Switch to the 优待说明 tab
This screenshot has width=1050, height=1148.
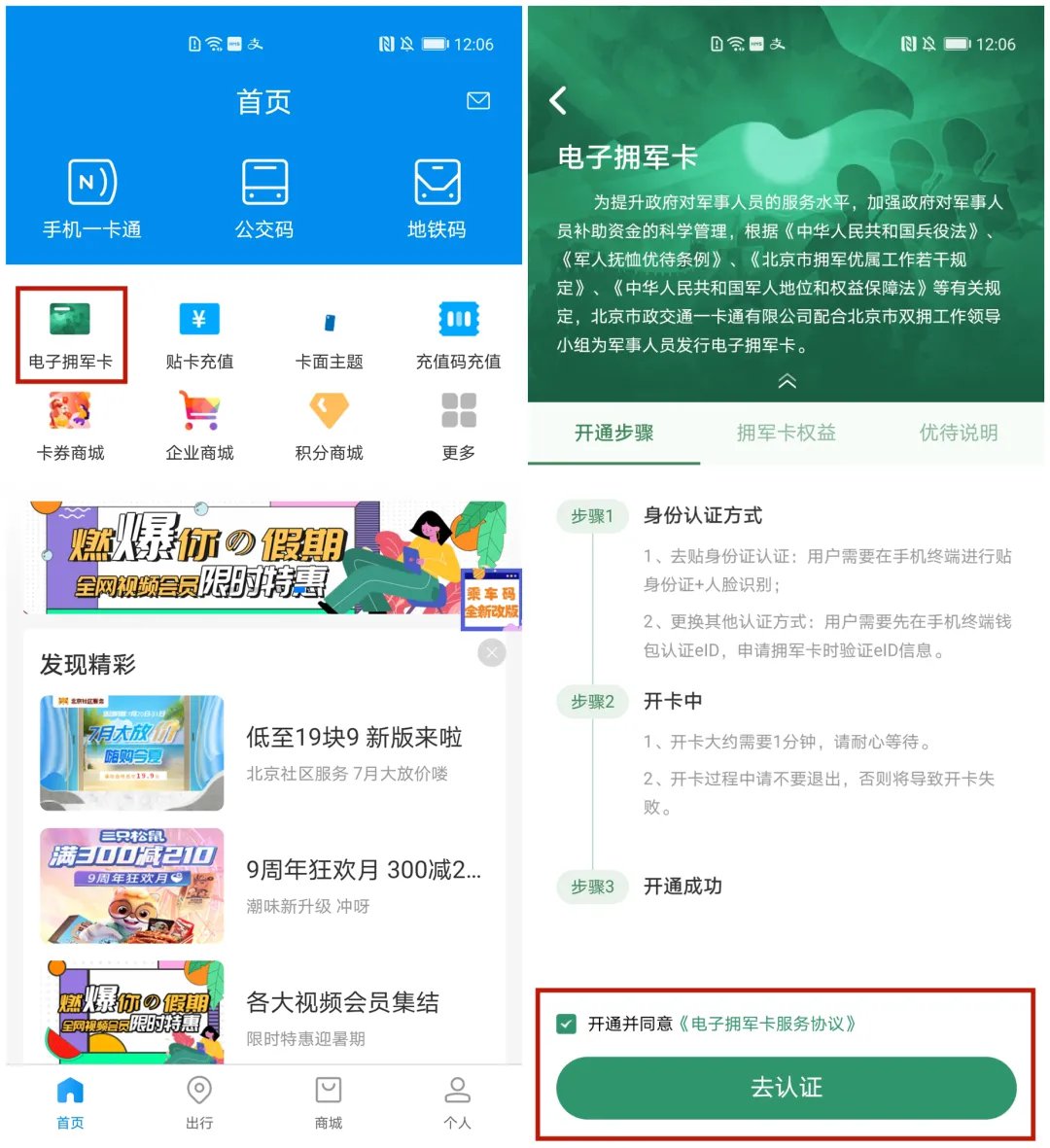(959, 434)
